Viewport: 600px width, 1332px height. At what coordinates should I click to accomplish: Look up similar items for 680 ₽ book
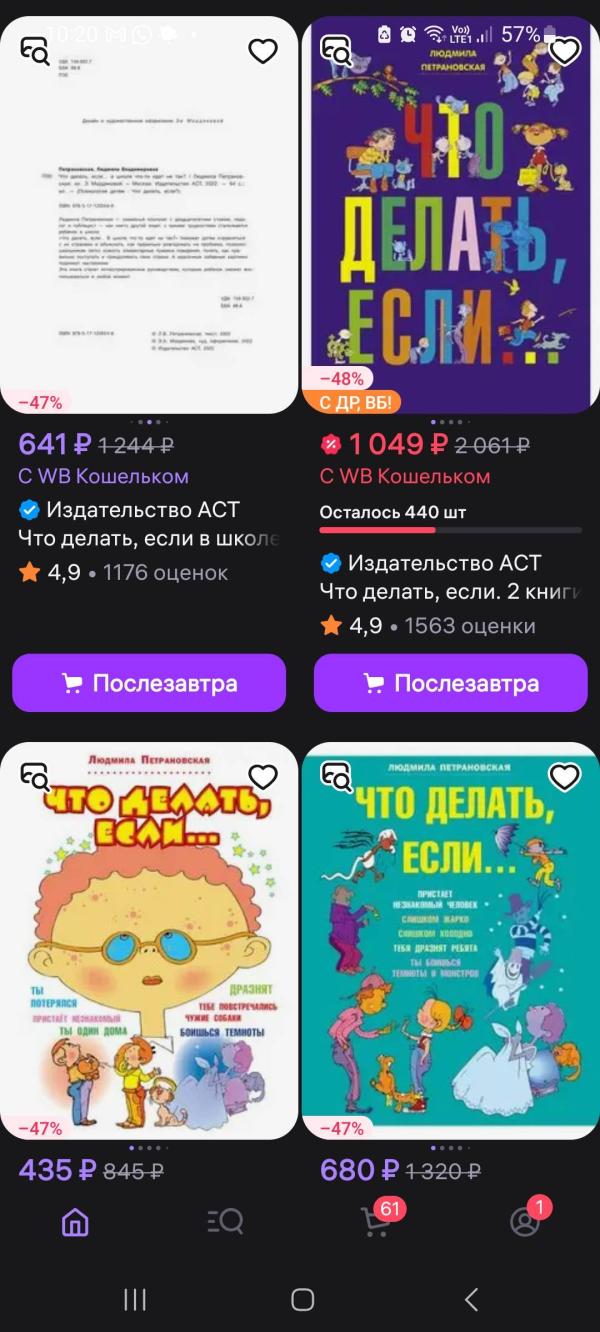[x=337, y=777]
